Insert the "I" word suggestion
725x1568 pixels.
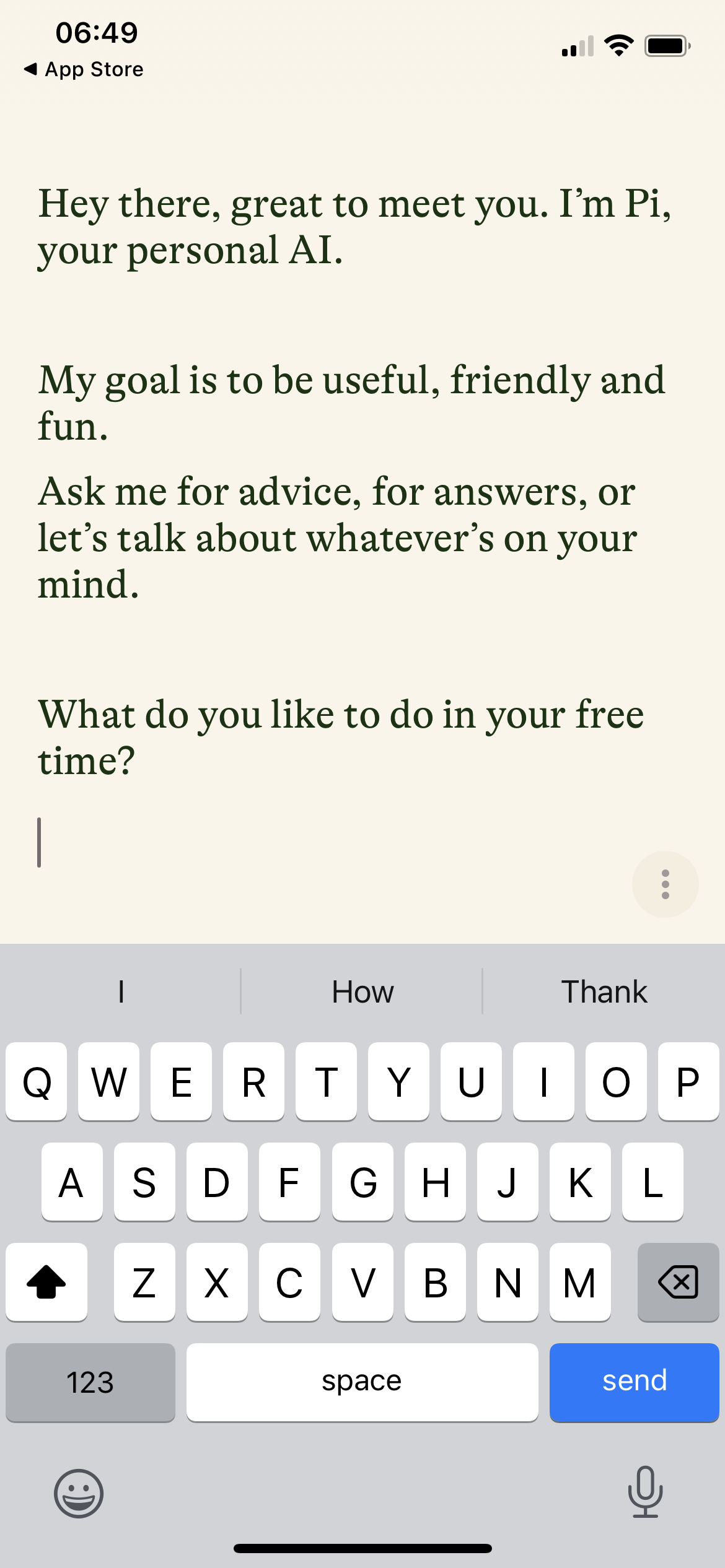tap(121, 992)
